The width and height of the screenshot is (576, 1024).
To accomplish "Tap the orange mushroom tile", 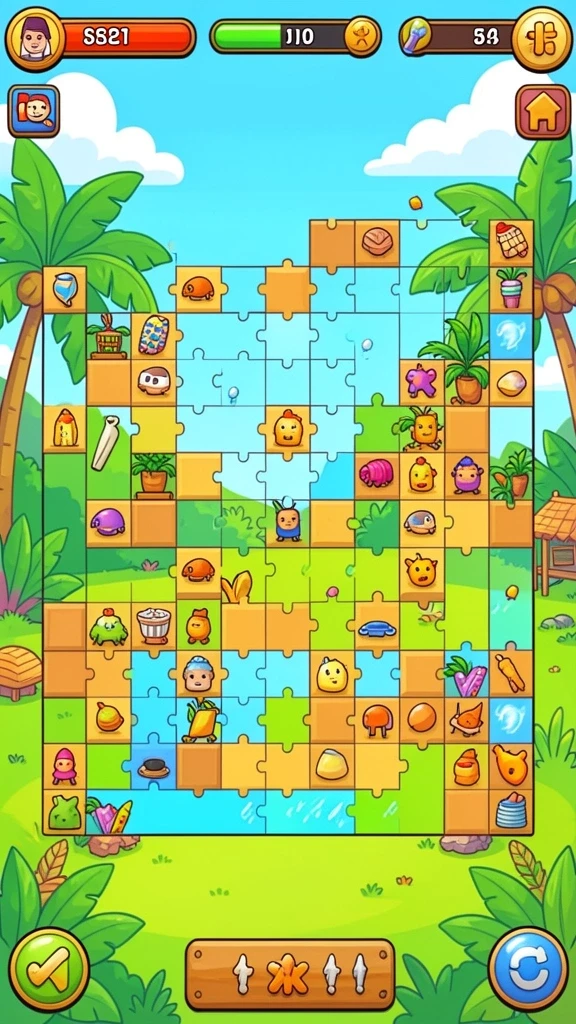I will point(377,720).
